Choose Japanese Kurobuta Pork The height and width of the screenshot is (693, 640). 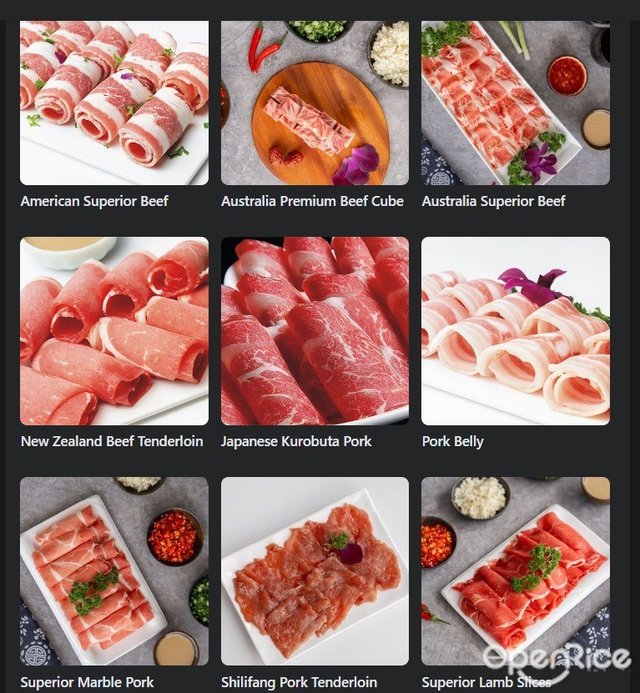click(x=314, y=331)
